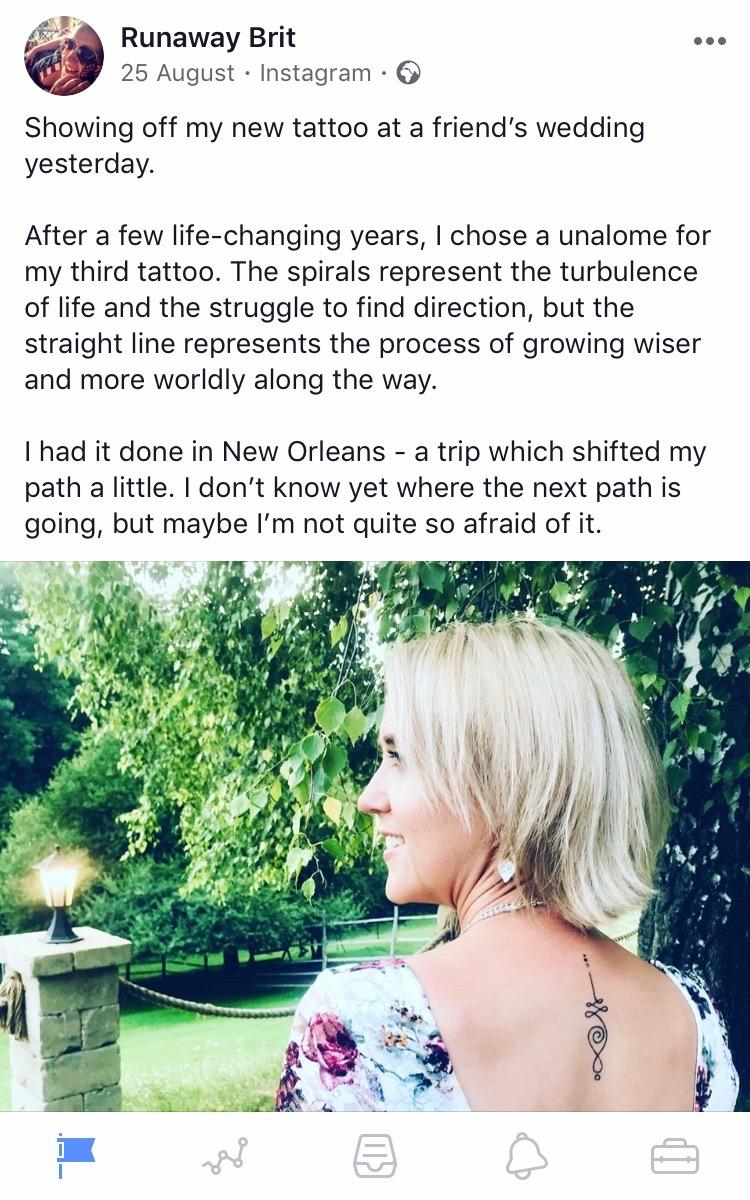
Task: Open the briefcase tools tab
Action: point(675,1156)
